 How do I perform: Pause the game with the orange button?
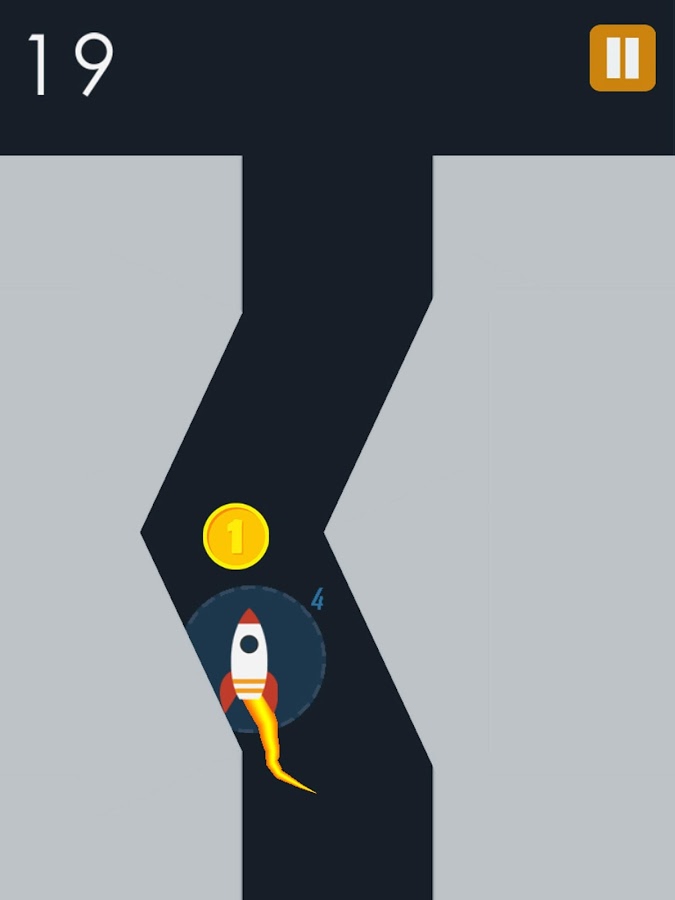coord(622,58)
